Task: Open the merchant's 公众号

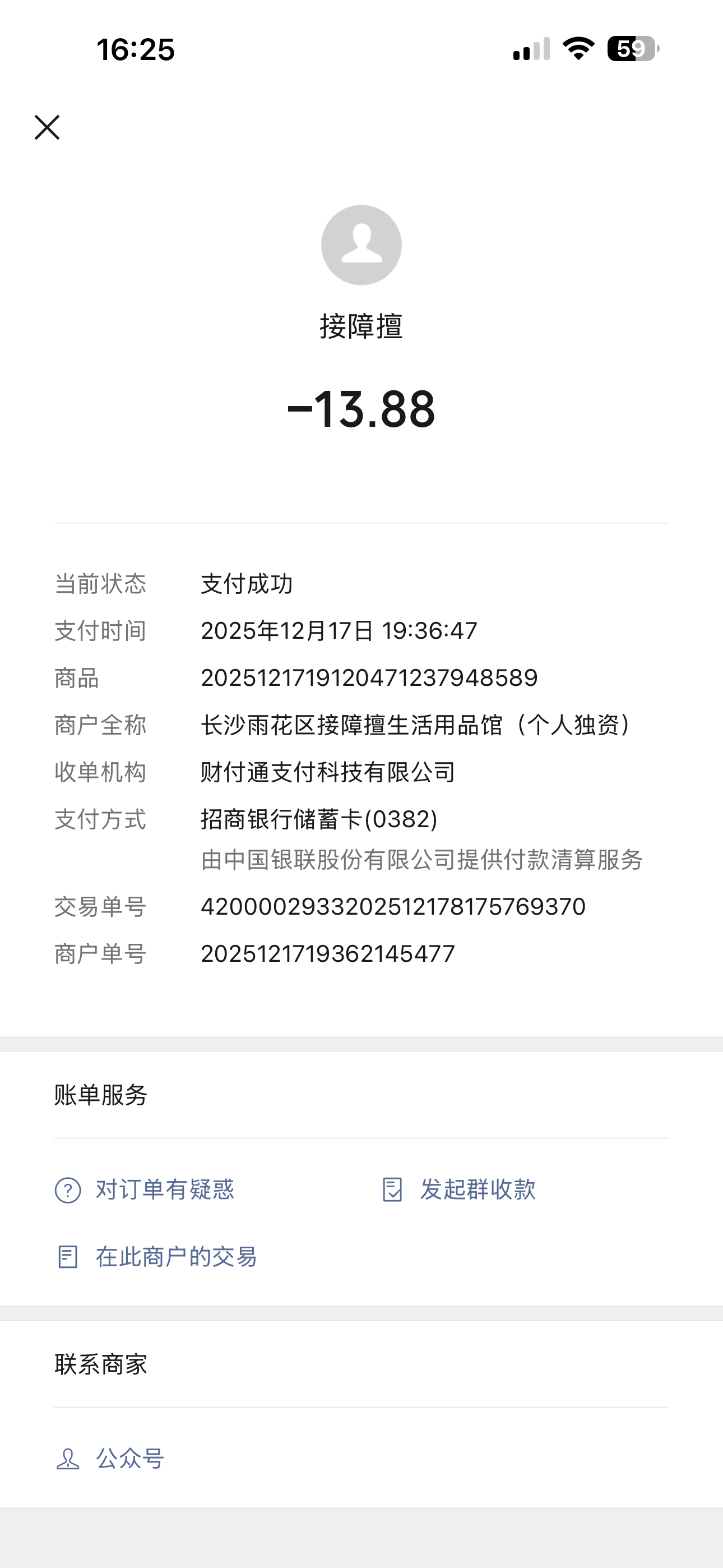Action: pos(111,1459)
